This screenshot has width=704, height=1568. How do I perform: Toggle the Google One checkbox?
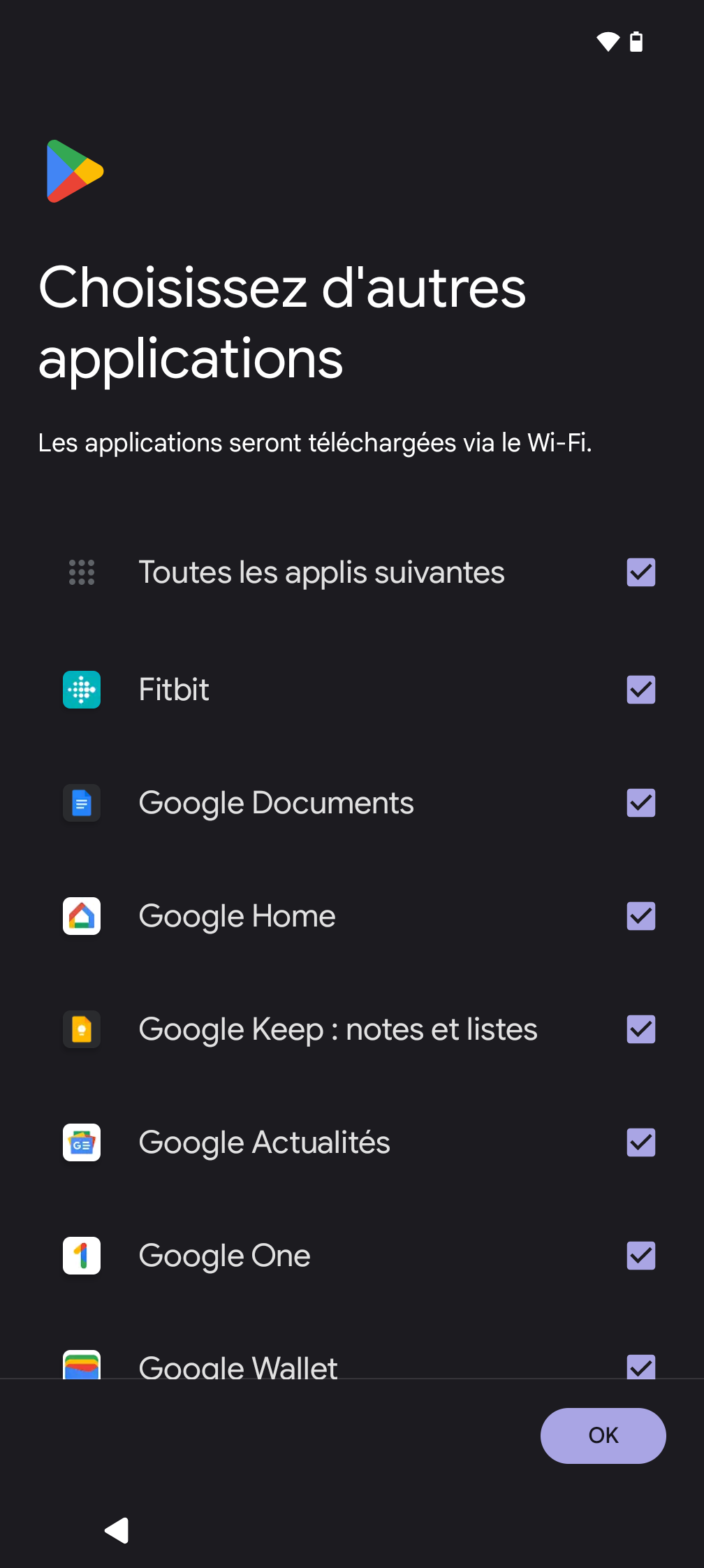click(x=640, y=1256)
